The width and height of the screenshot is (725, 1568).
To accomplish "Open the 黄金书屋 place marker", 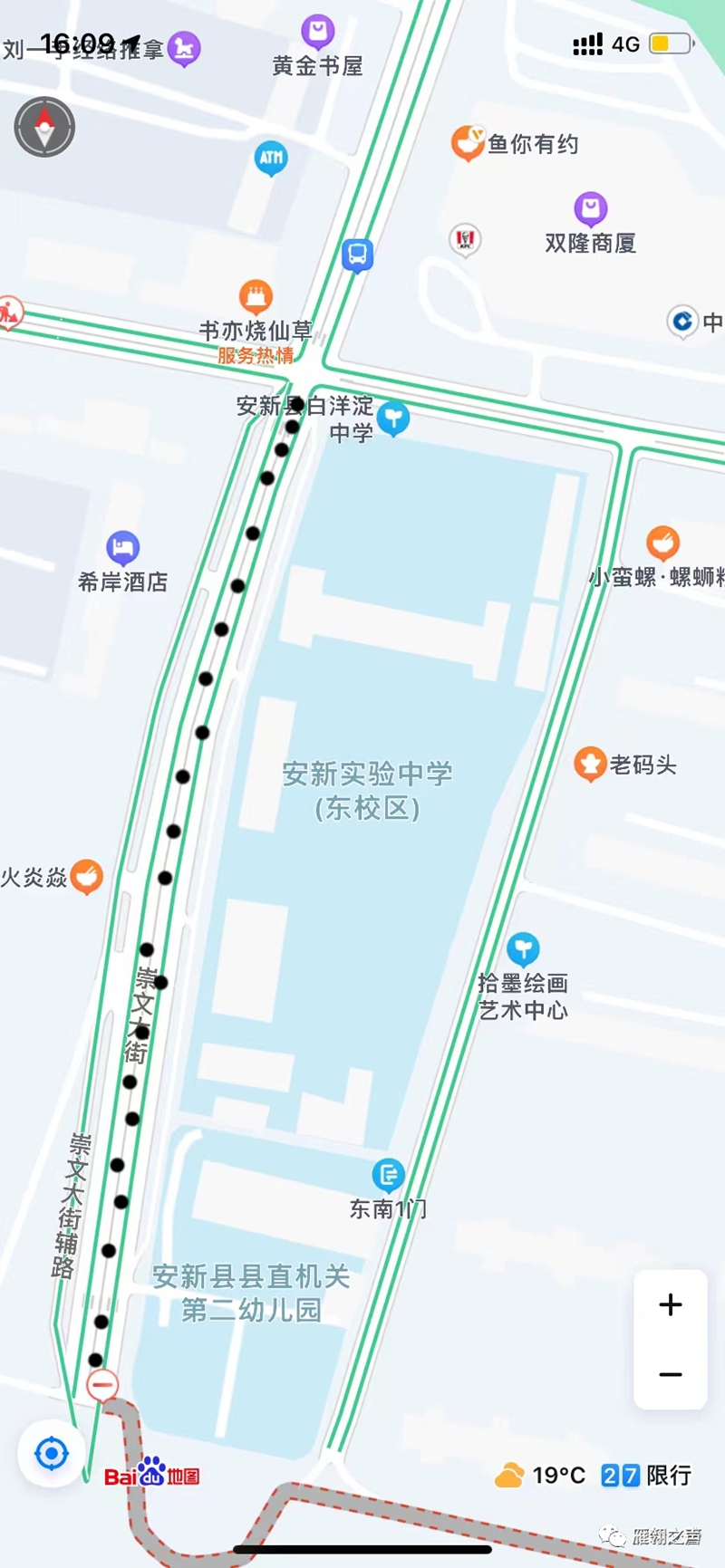I will coord(318,33).
